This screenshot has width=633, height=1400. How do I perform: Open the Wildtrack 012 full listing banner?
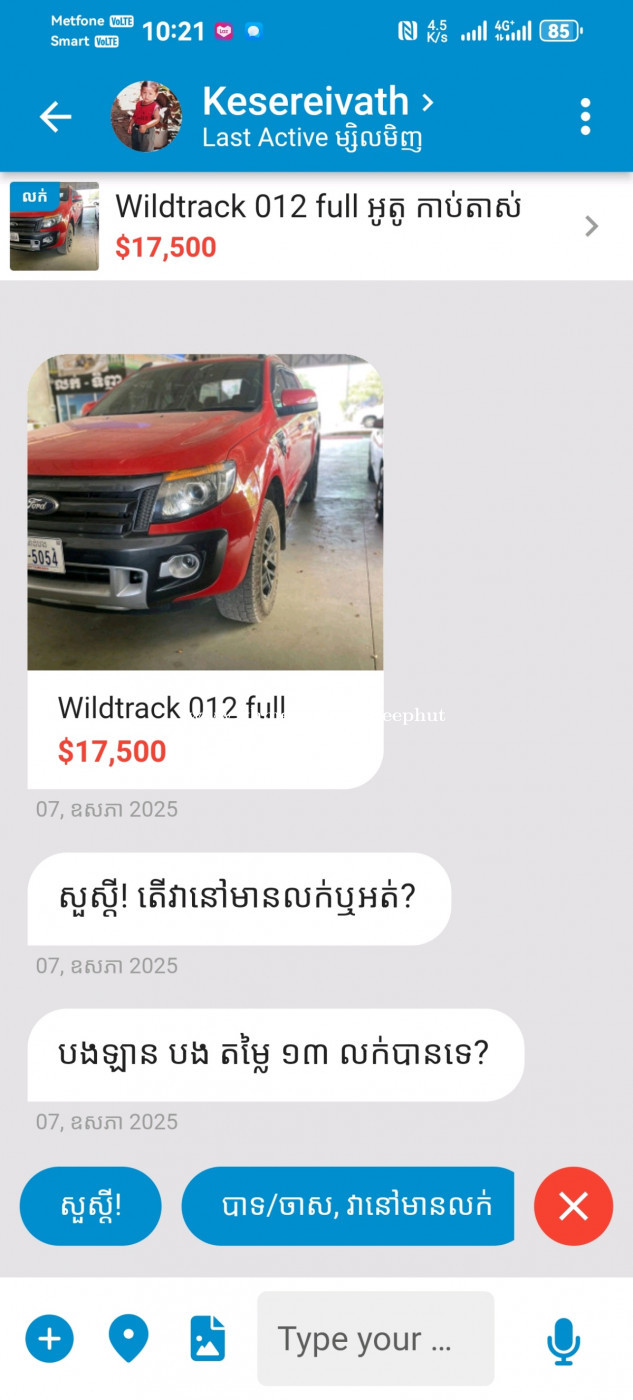pos(316,226)
